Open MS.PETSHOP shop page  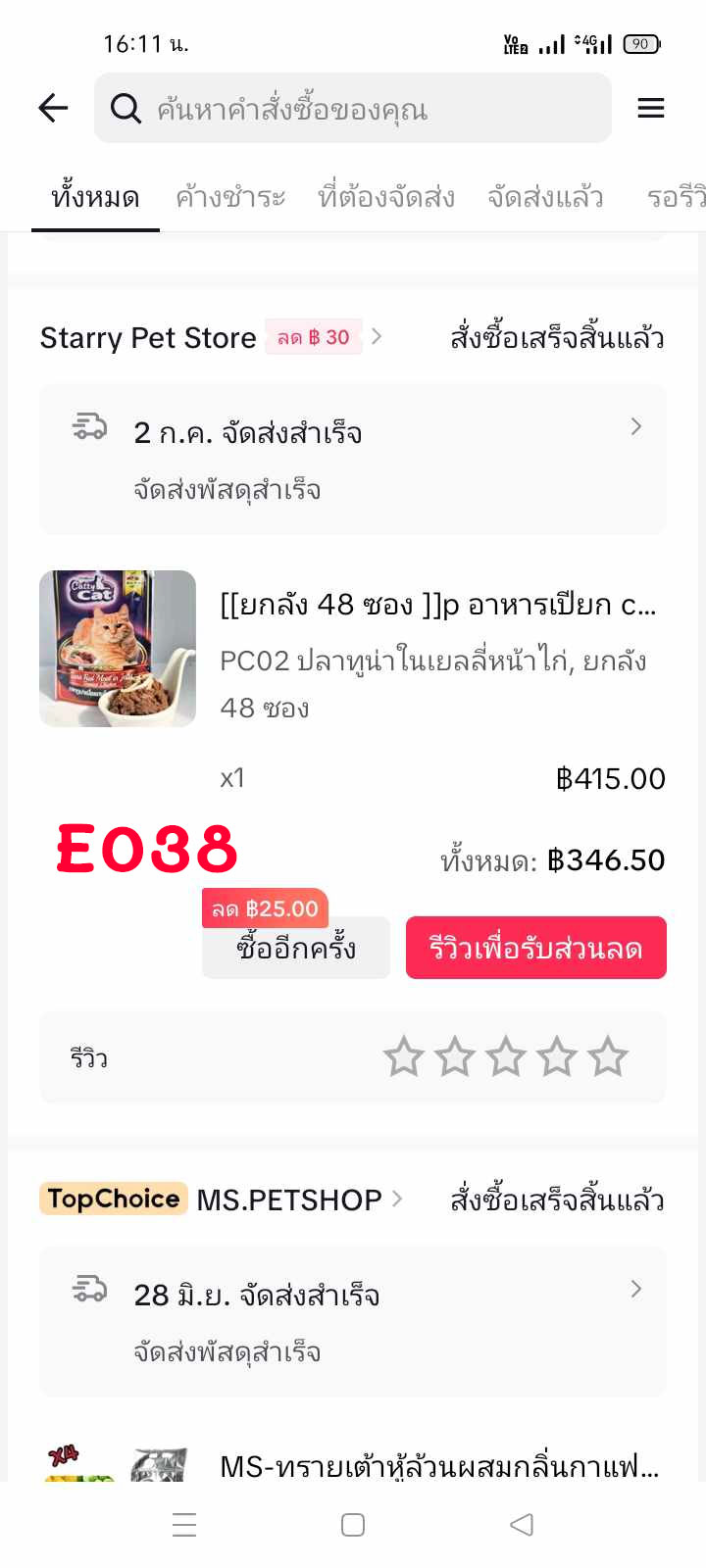[289, 1200]
